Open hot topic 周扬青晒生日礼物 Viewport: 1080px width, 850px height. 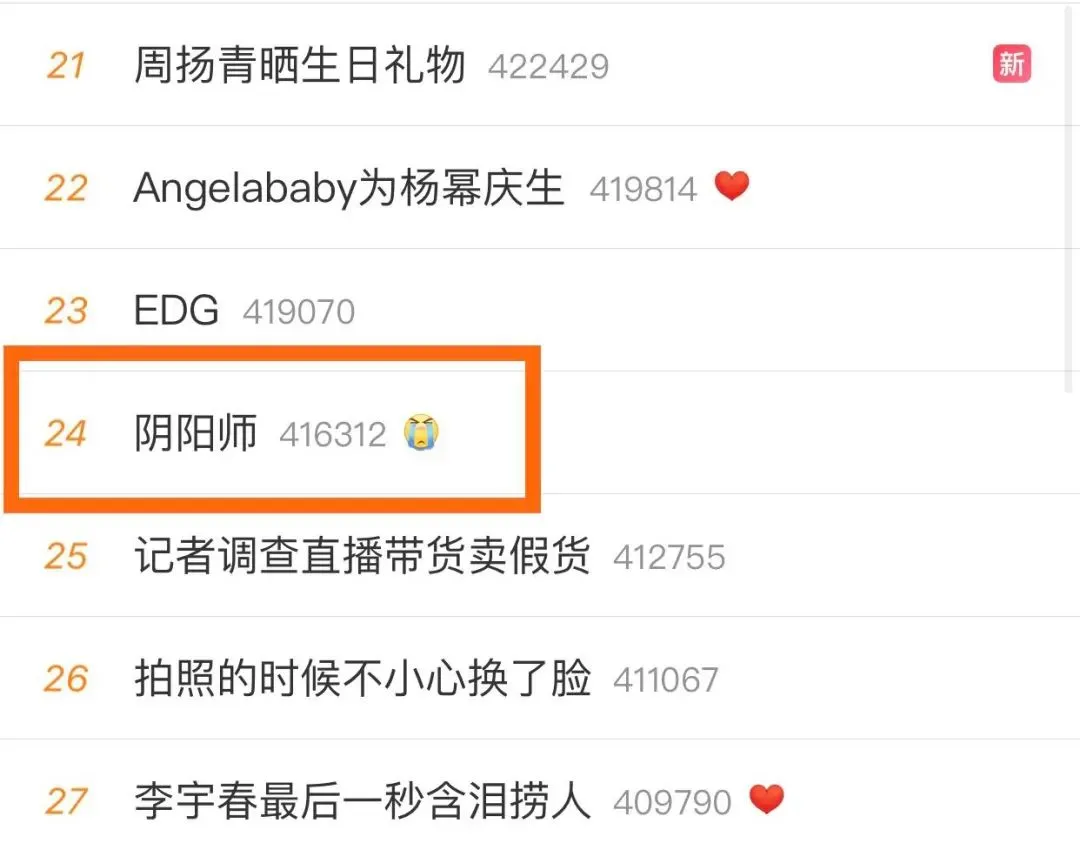(300, 66)
